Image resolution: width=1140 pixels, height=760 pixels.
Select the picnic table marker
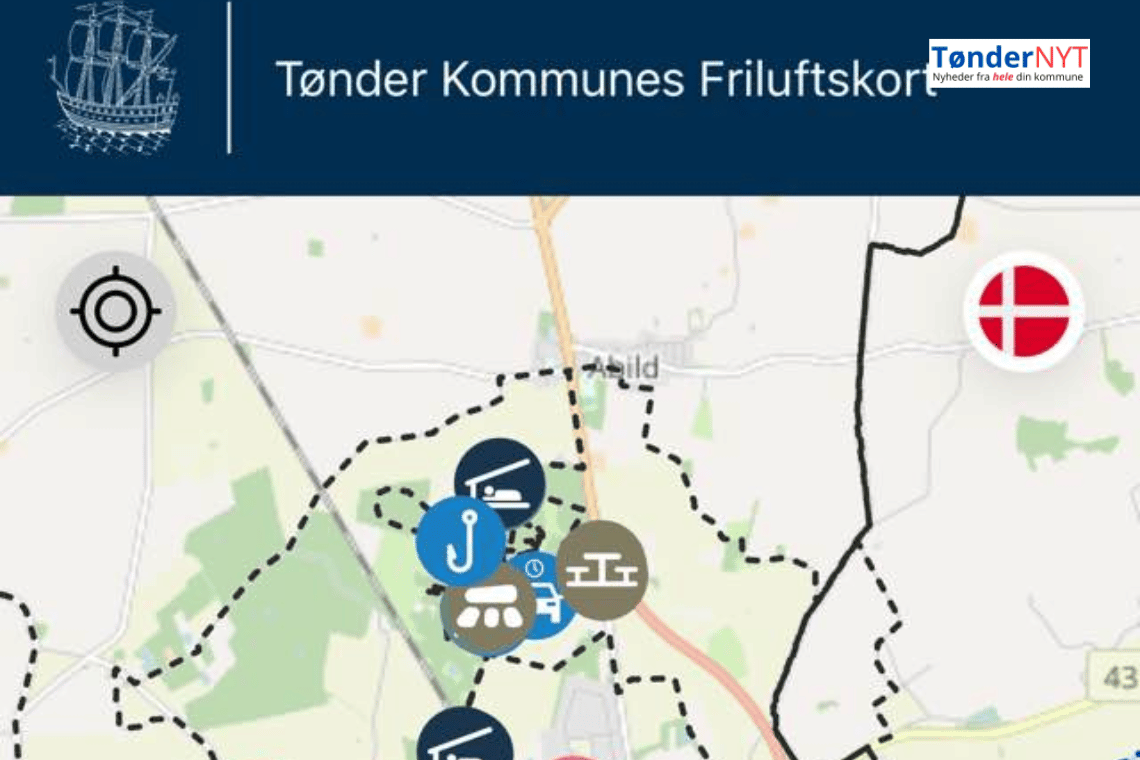point(602,569)
